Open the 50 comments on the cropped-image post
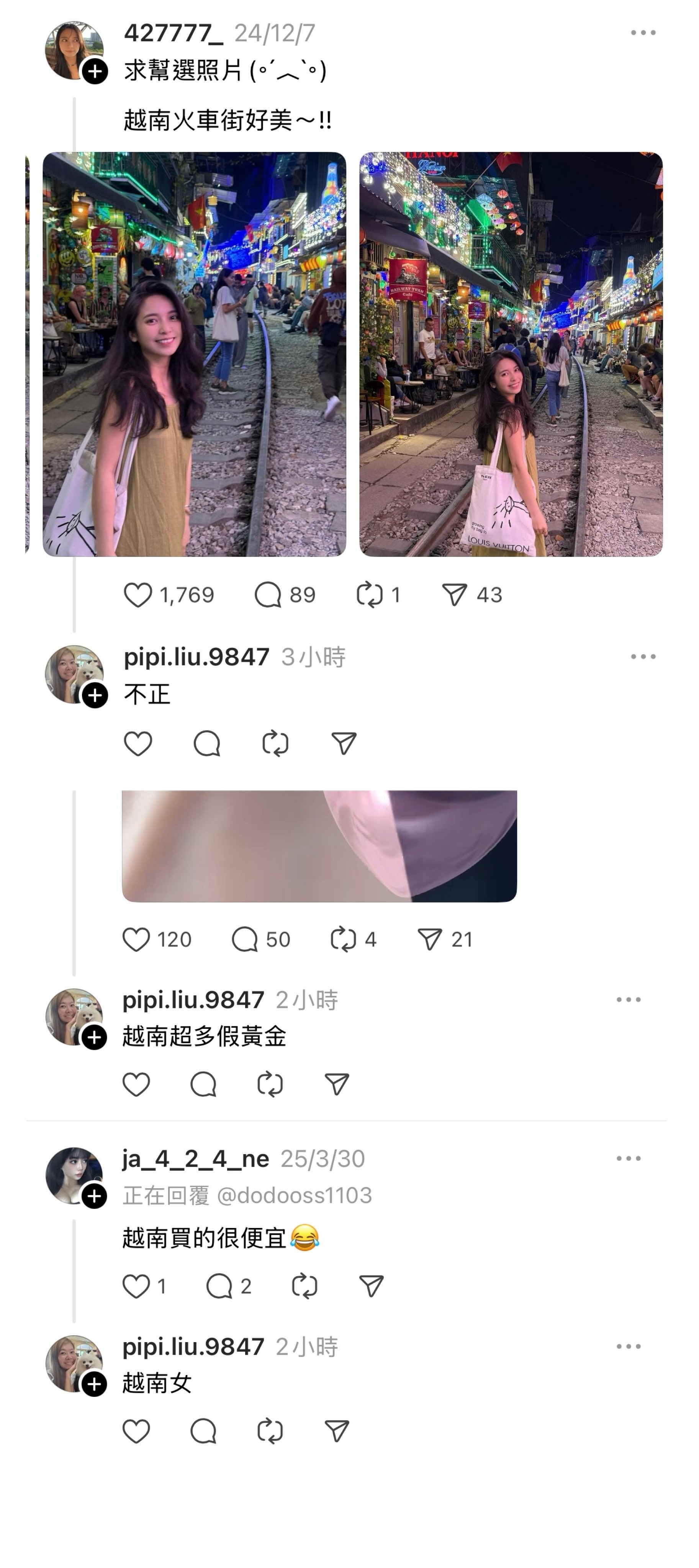This screenshot has height=1568, width=699. pos(245,939)
